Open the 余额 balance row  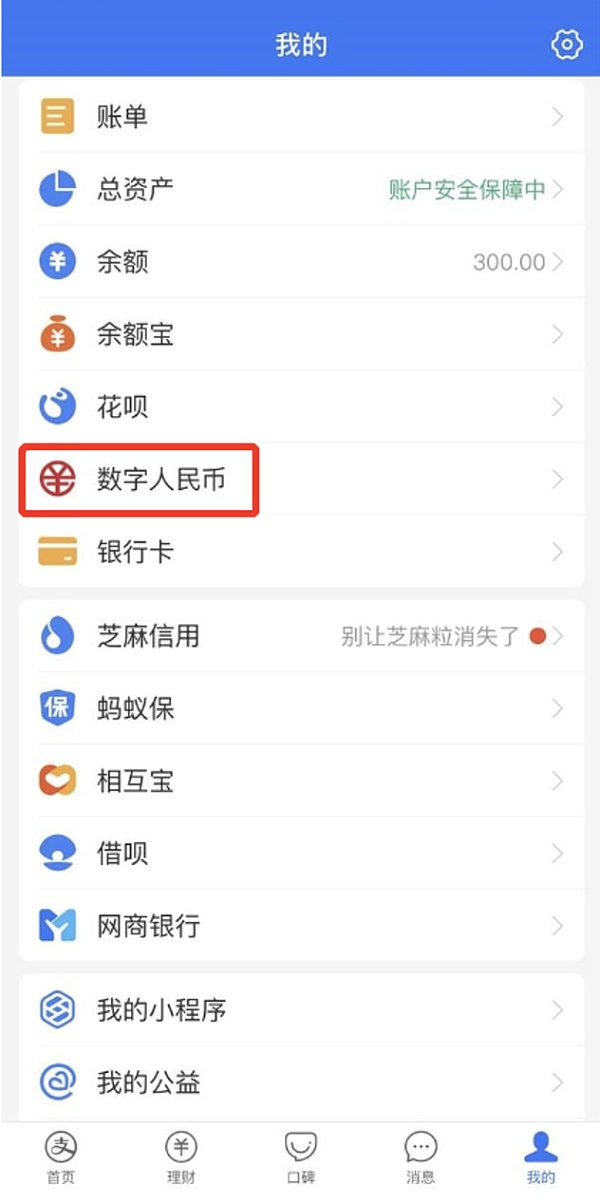(300, 262)
